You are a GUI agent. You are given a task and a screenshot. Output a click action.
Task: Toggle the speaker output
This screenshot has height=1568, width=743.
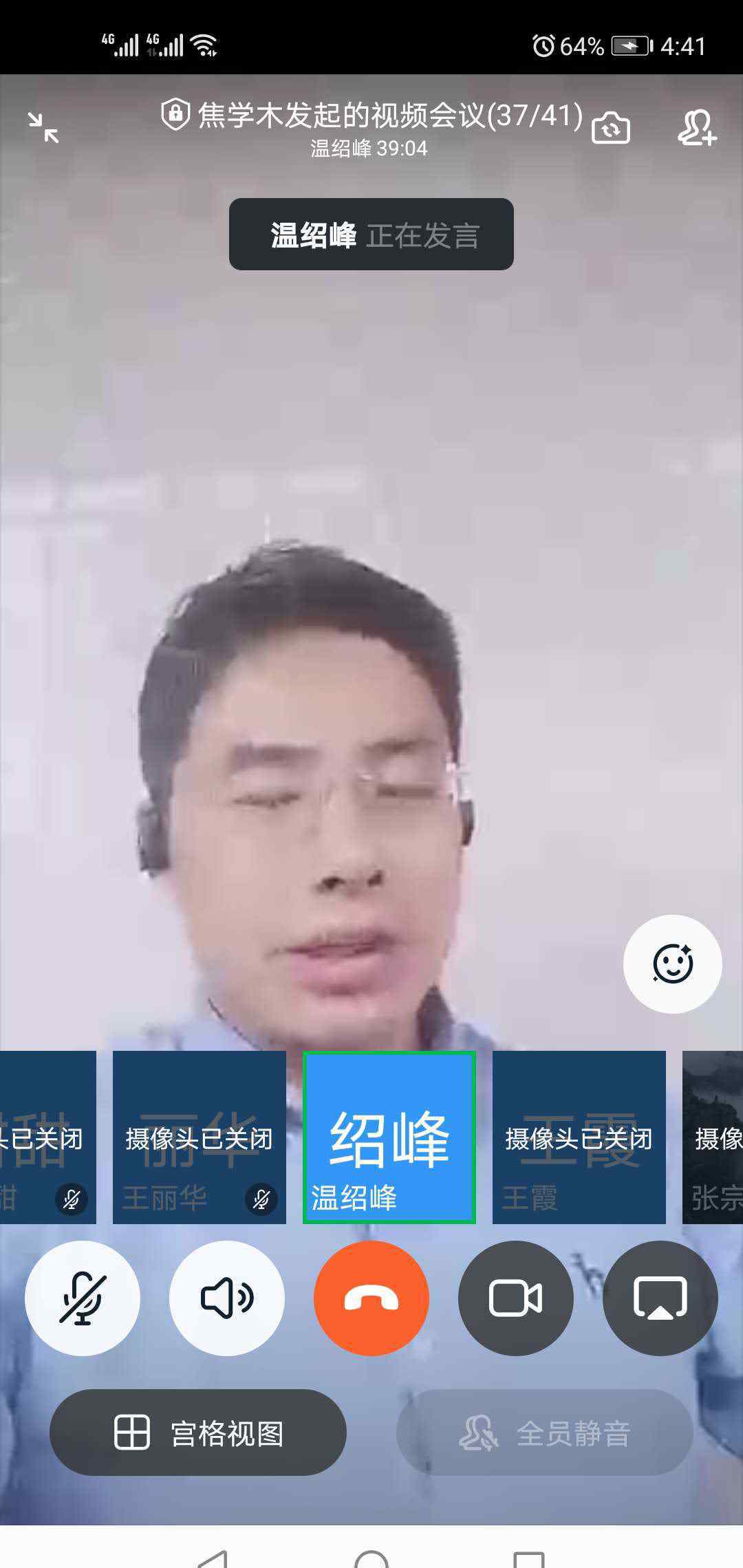(x=227, y=1298)
